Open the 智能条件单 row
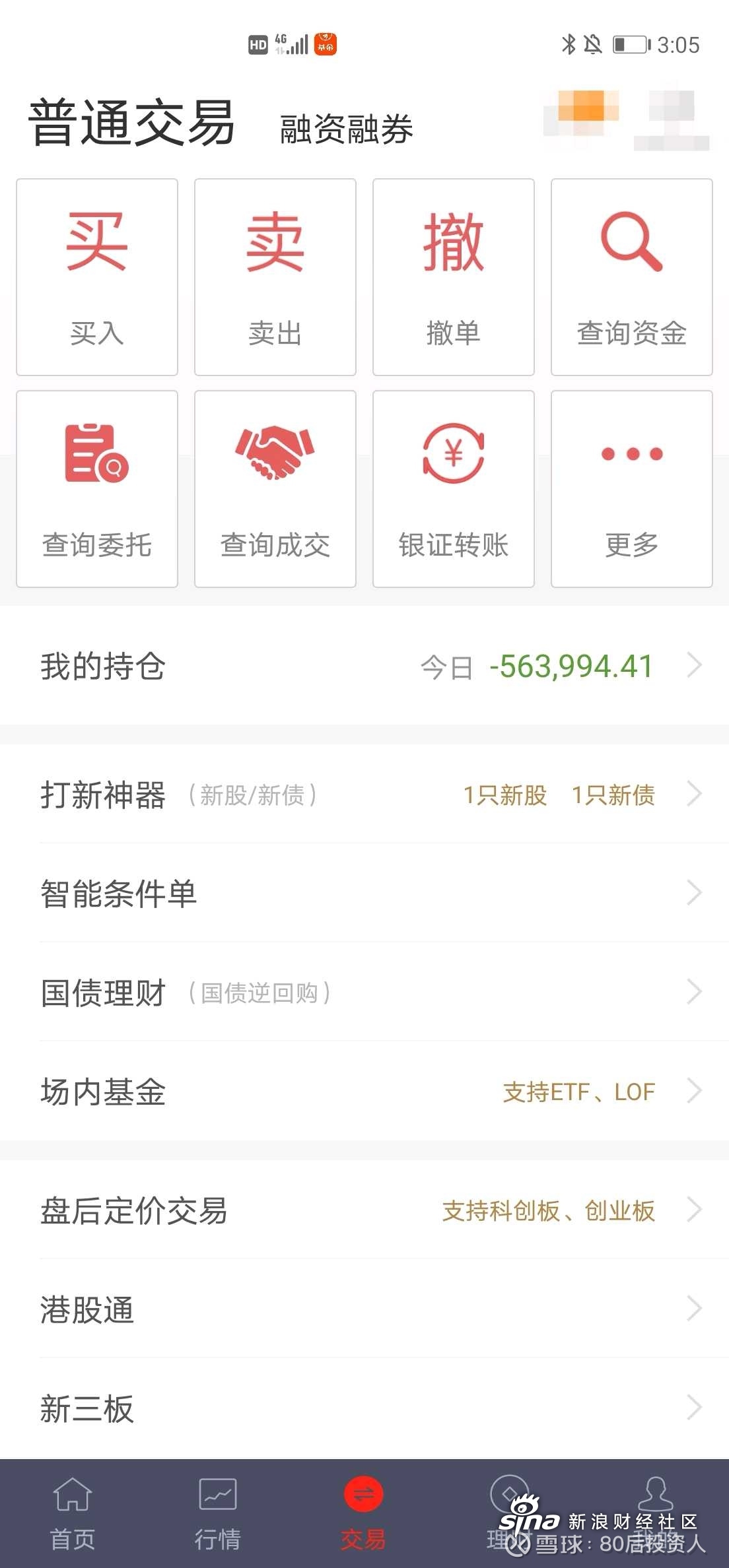Screen dimensions: 729x1568 364,893
